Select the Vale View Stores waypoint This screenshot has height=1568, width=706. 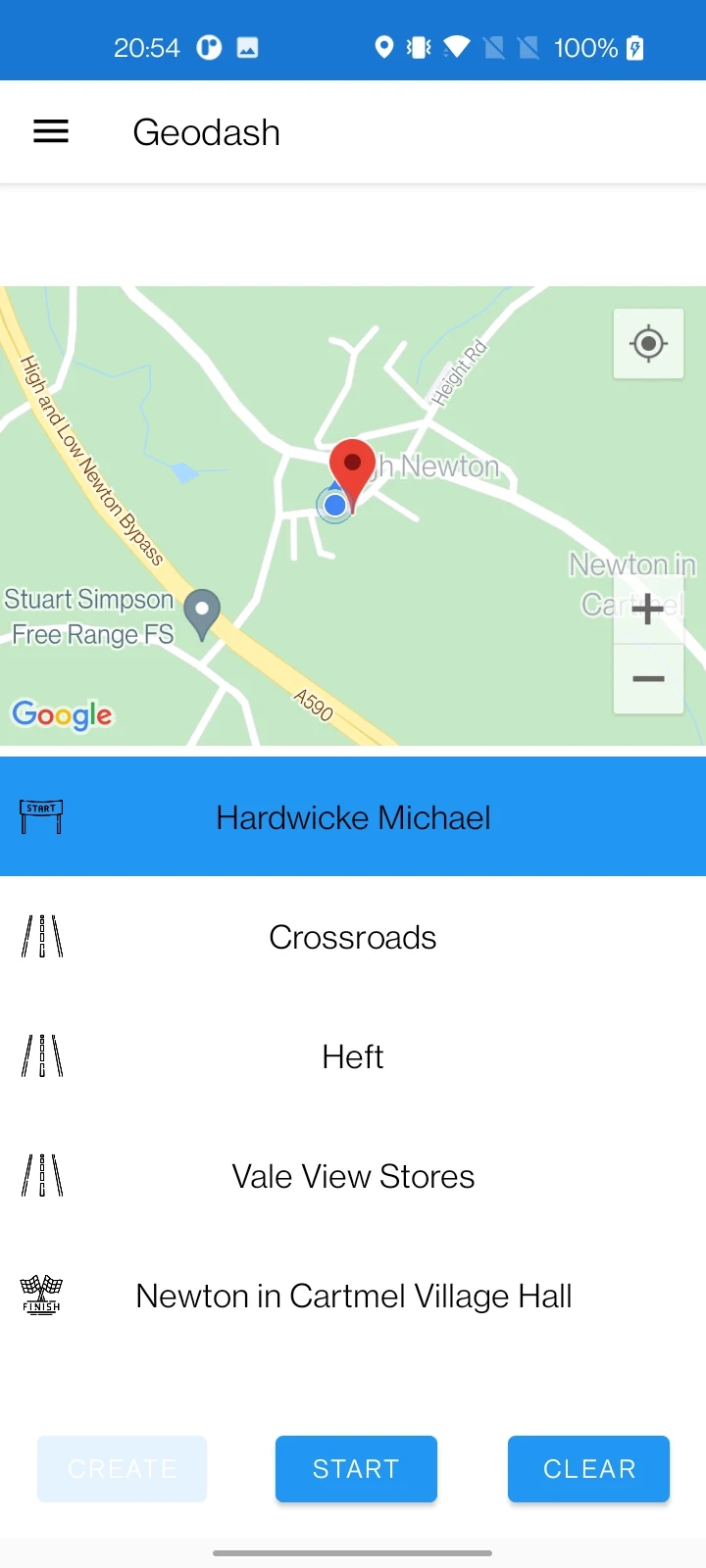[353, 1176]
